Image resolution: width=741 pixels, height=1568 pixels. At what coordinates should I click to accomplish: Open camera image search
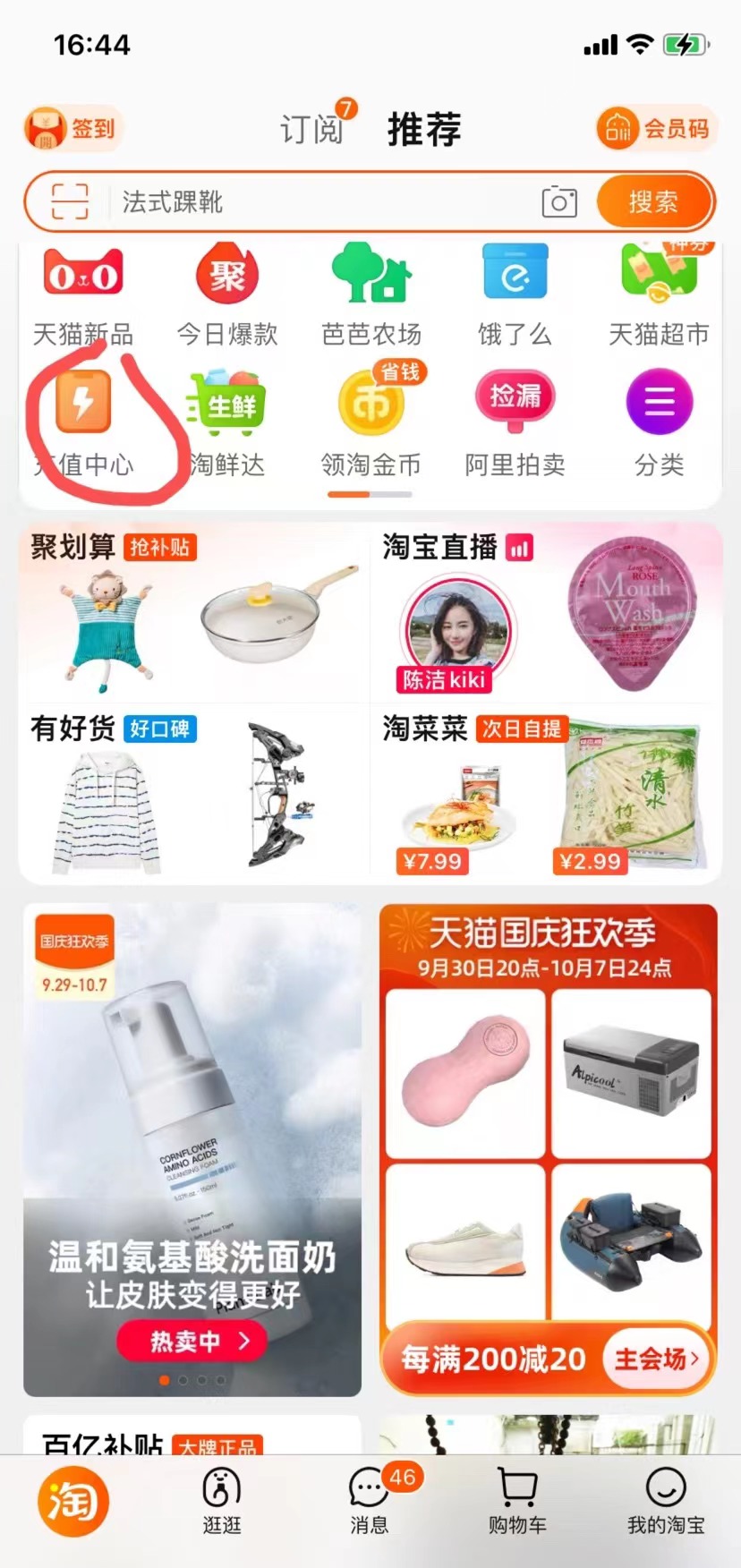(559, 201)
